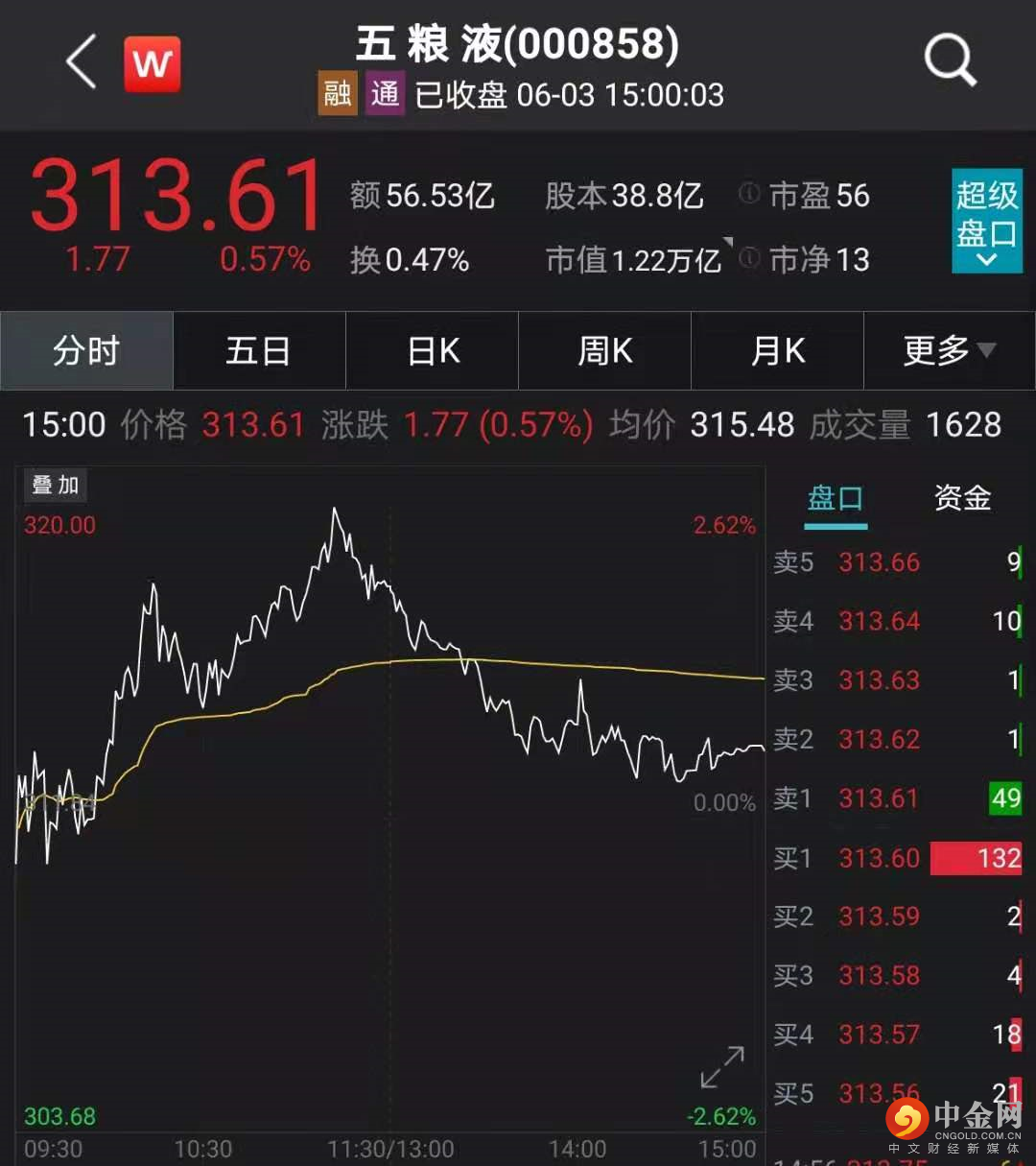Go back using the left arrow

pos(82,62)
